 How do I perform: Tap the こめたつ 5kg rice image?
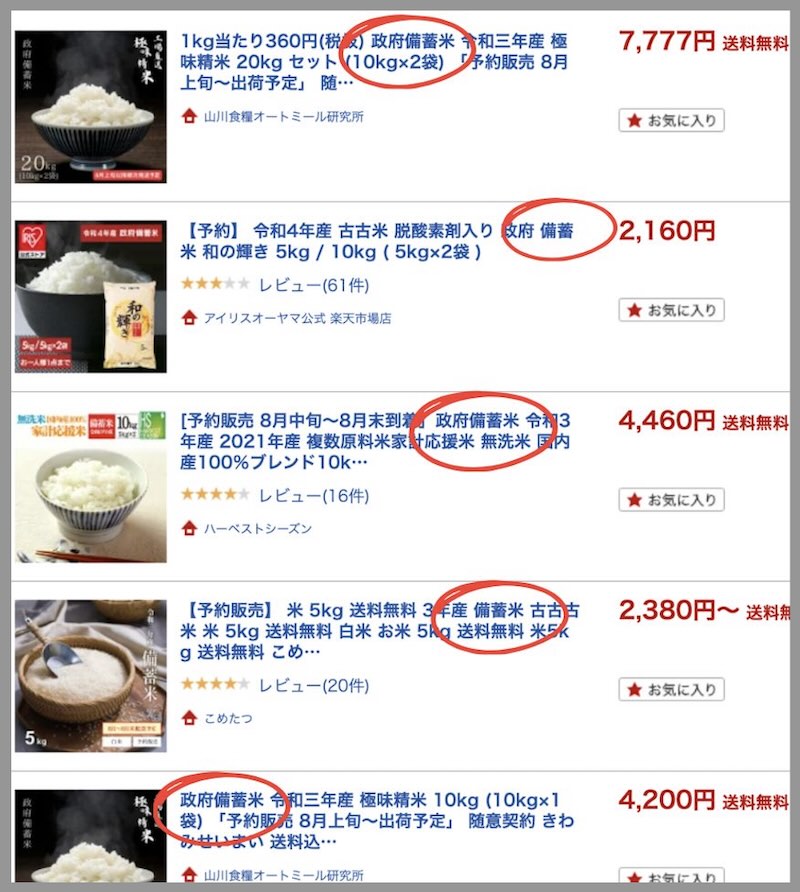(x=90, y=676)
